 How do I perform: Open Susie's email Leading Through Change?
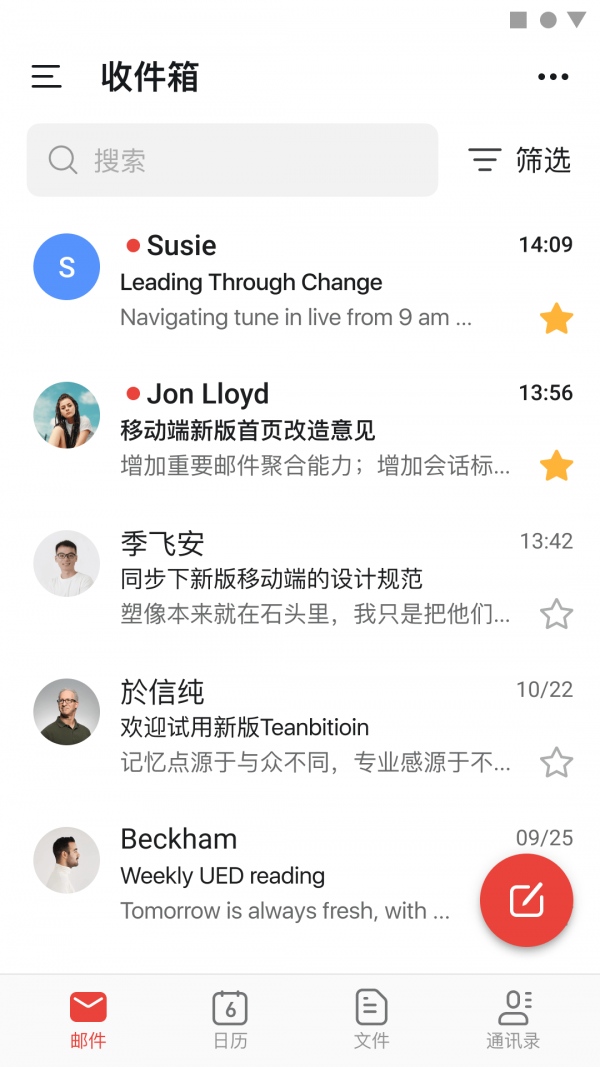click(300, 283)
